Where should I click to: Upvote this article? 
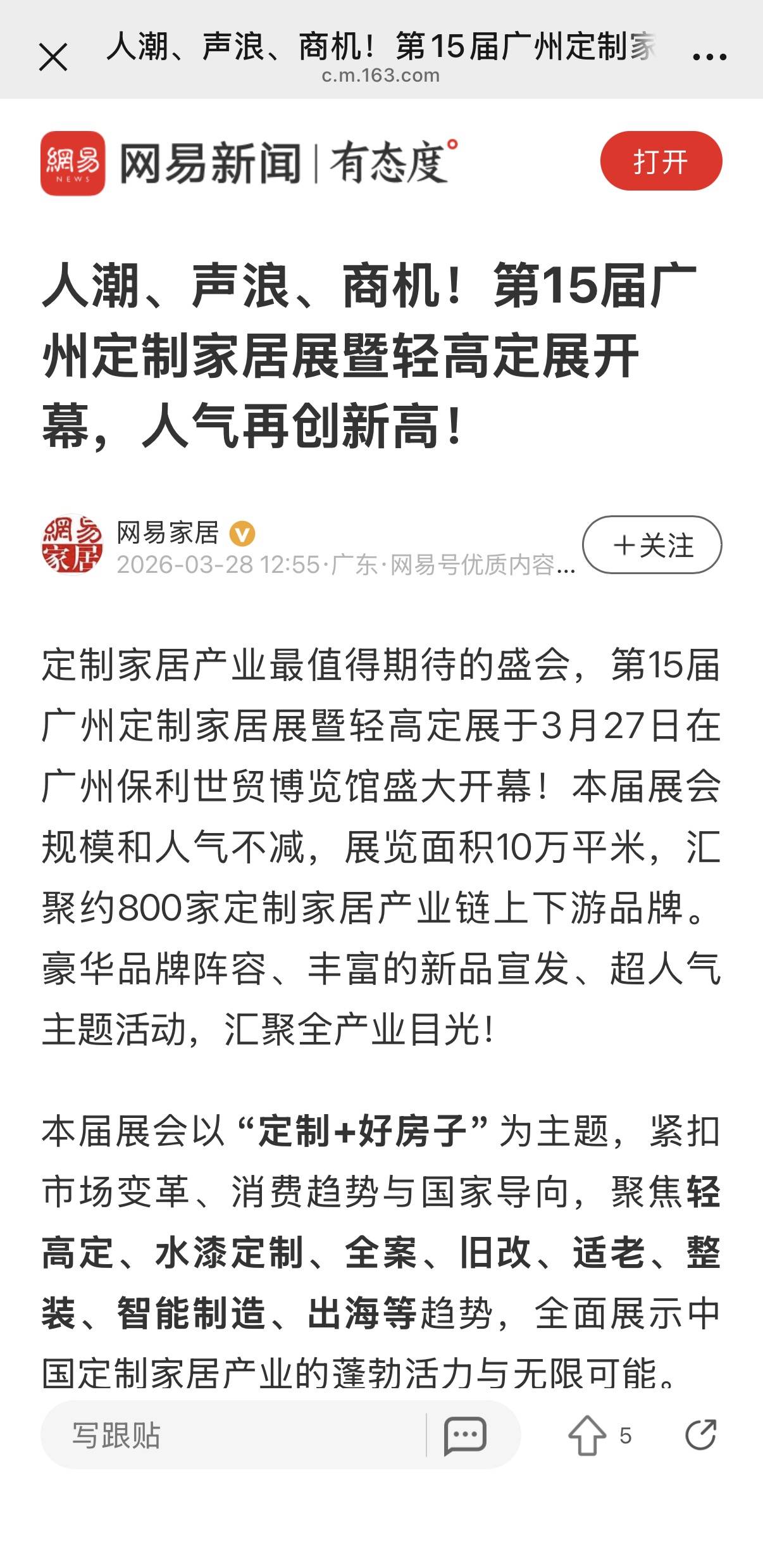pos(587,1435)
